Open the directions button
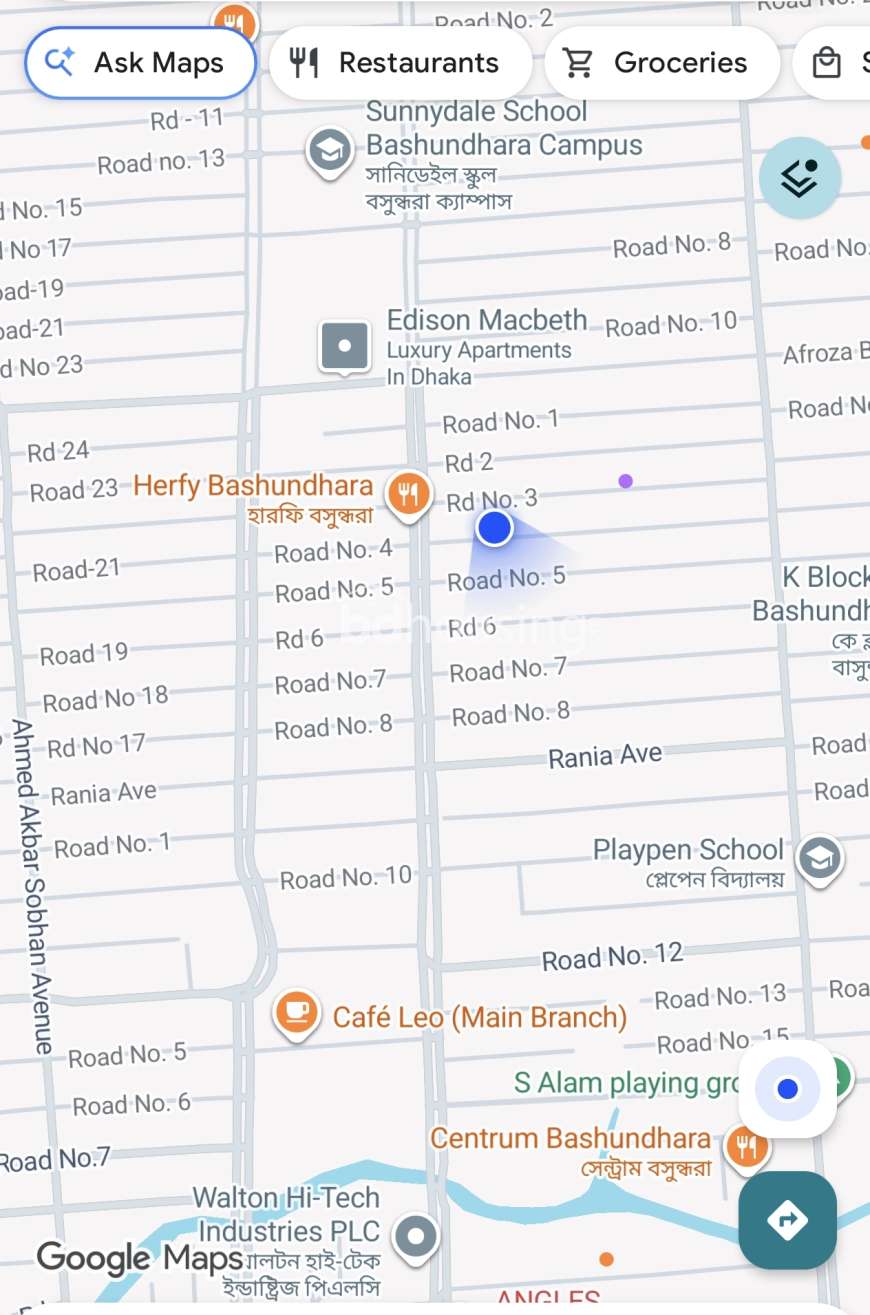This screenshot has height=1315, width=870. [787, 1220]
